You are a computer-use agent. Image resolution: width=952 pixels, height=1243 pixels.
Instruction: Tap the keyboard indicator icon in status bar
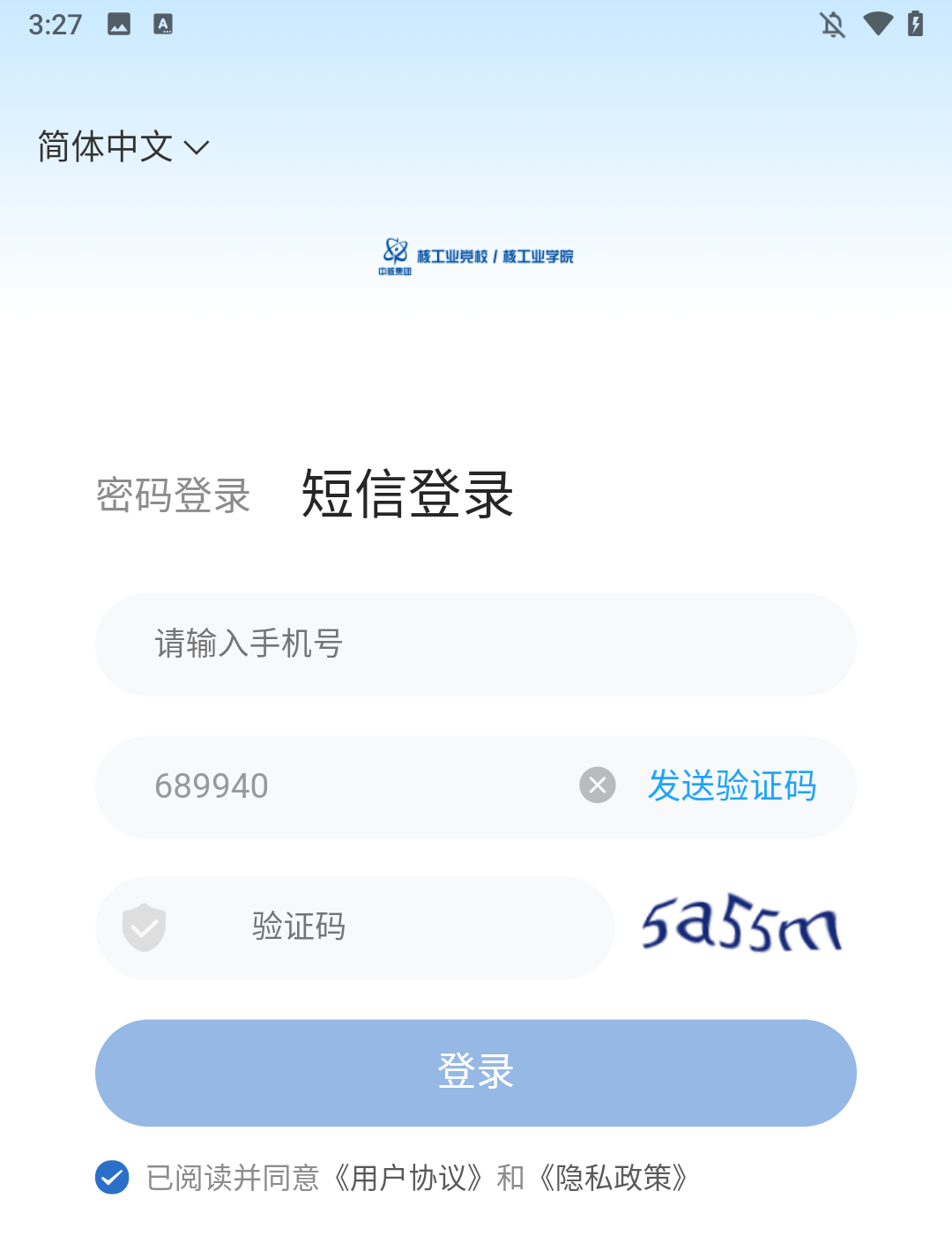tap(162, 25)
